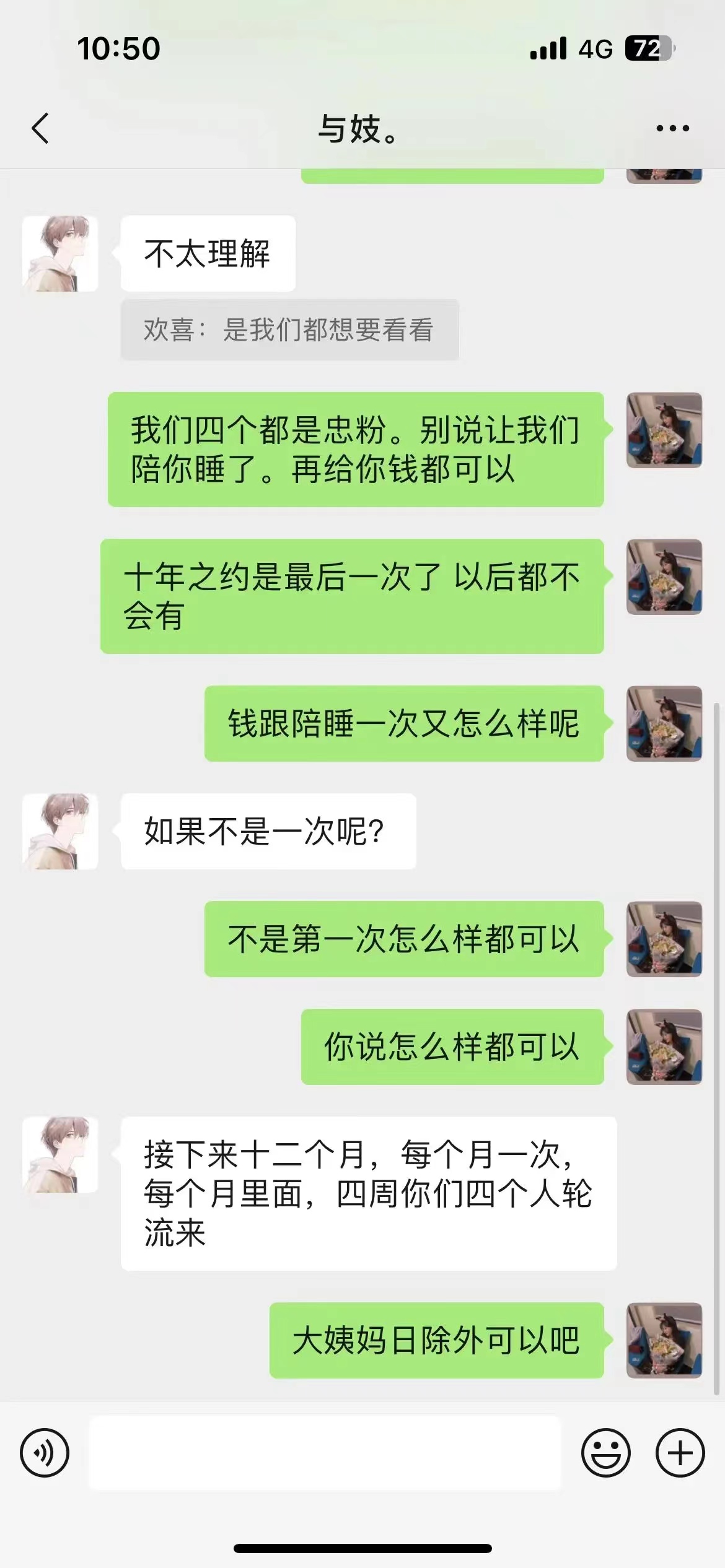Viewport: 725px width, 1568px height.
Task: Open own avatar beside 钱跟陪睡一次又怎么样呢
Action: point(664,723)
